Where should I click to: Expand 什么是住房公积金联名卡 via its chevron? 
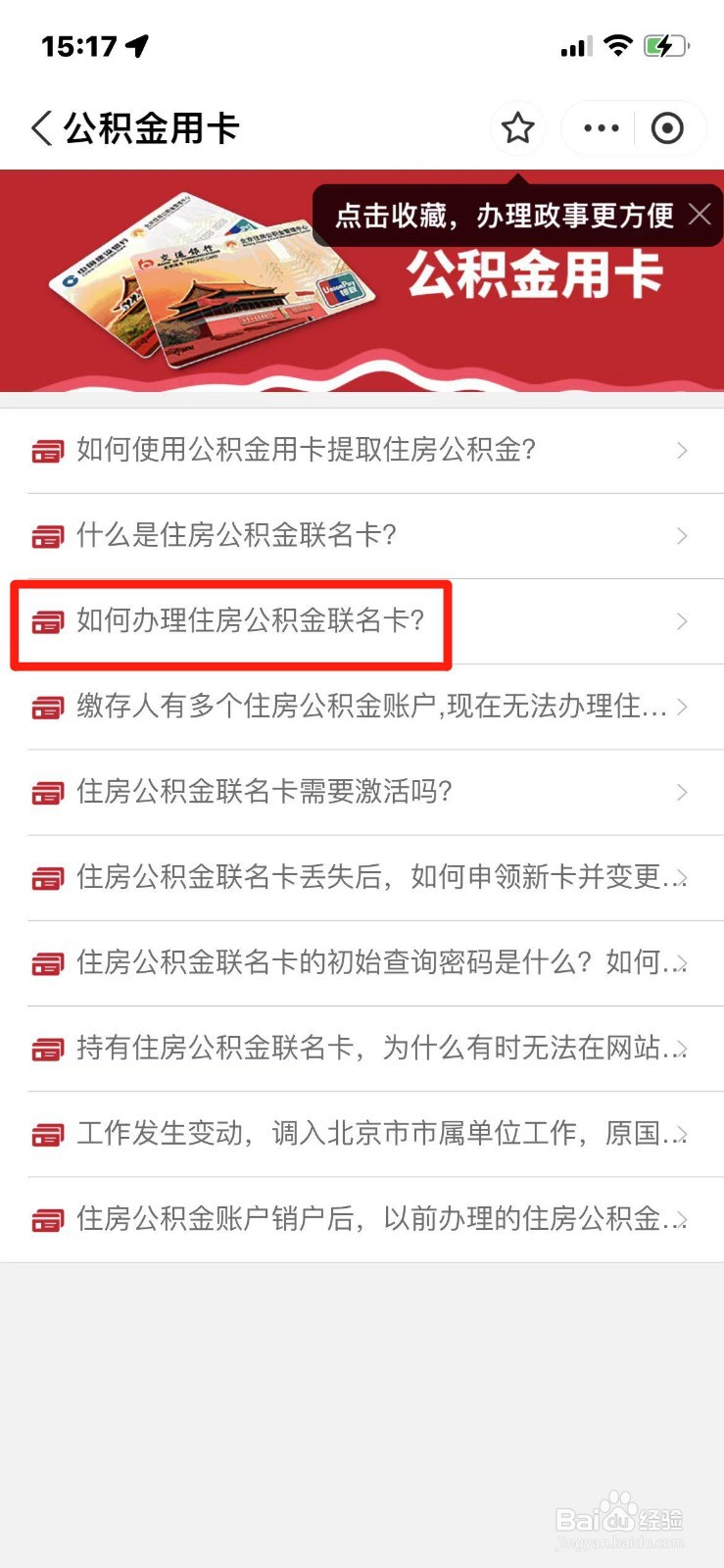[683, 537]
